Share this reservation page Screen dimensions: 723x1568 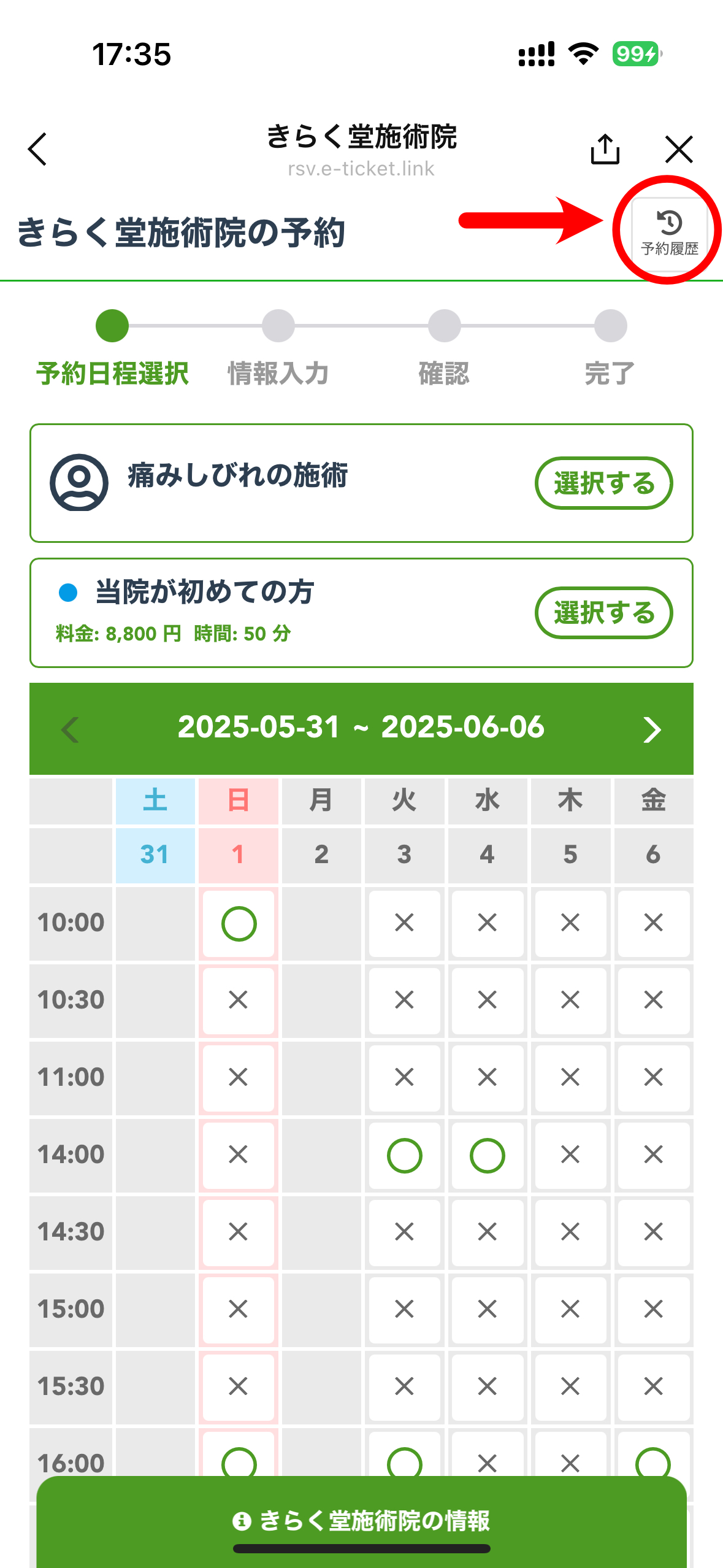(x=605, y=149)
